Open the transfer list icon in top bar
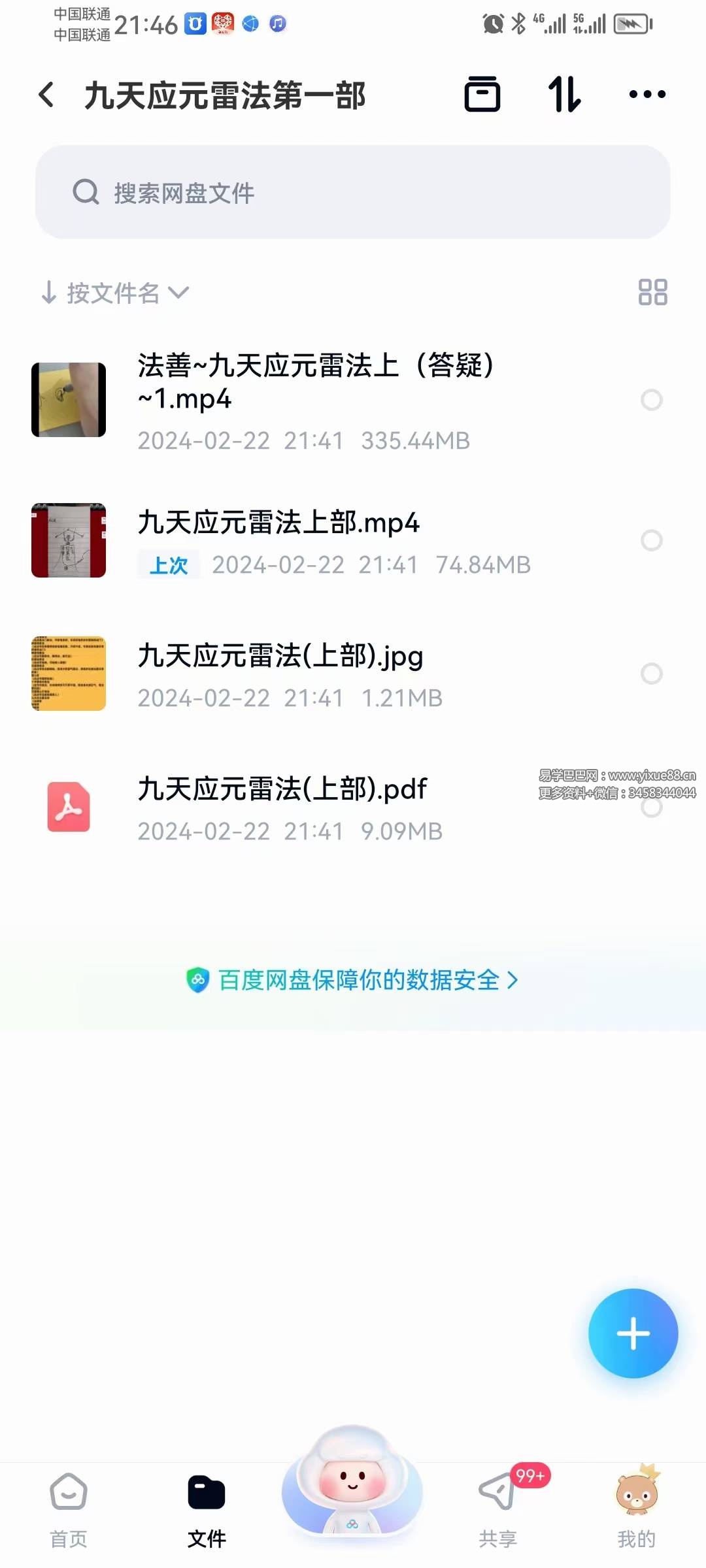The width and height of the screenshot is (706, 1568). pyautogui.click(x=565, y=95)
